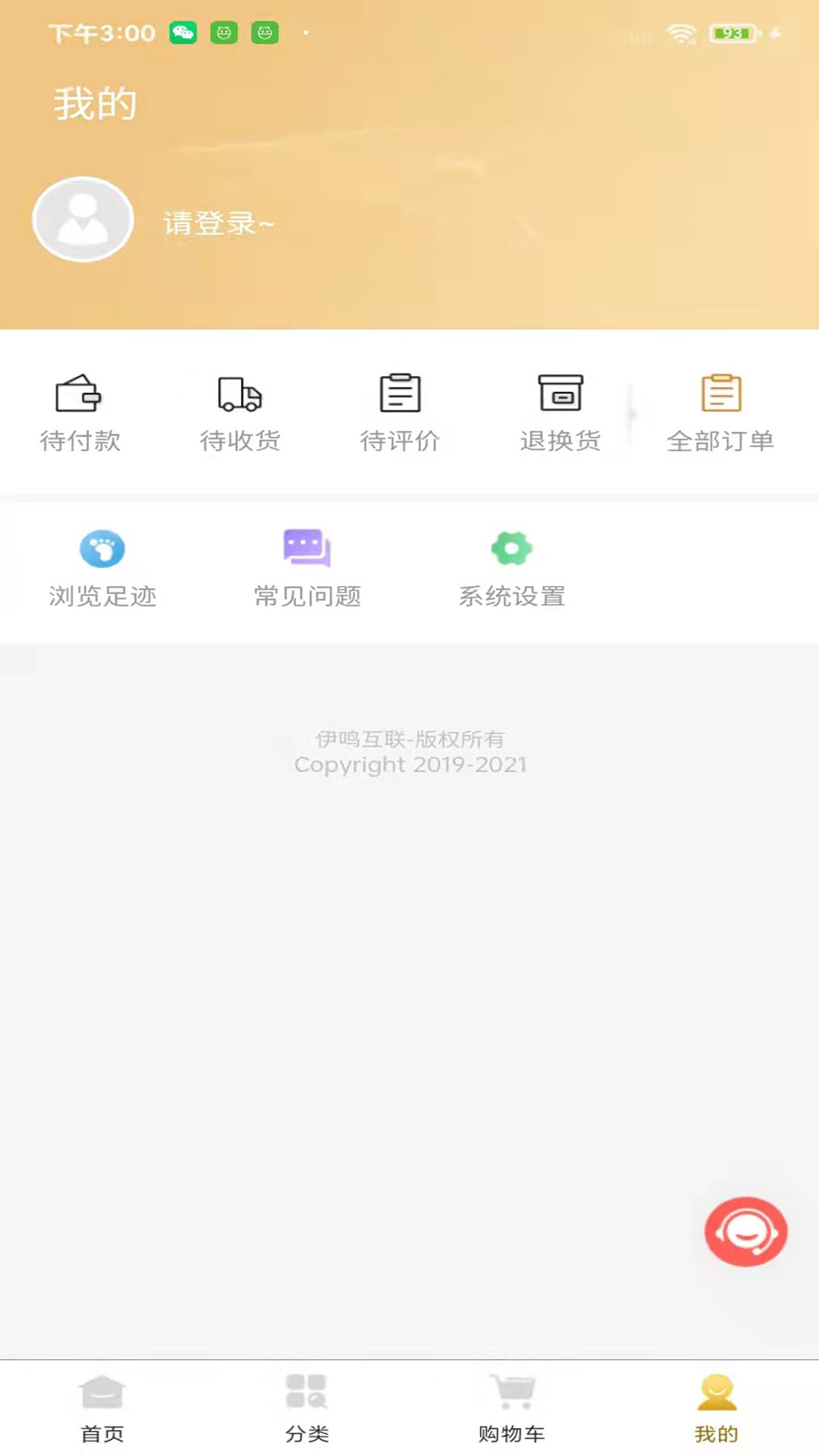The width and height of the screenshot is (819, 1456).
Task: Open 系统设置 settings gear icon
Action: (x=511, y=548)
